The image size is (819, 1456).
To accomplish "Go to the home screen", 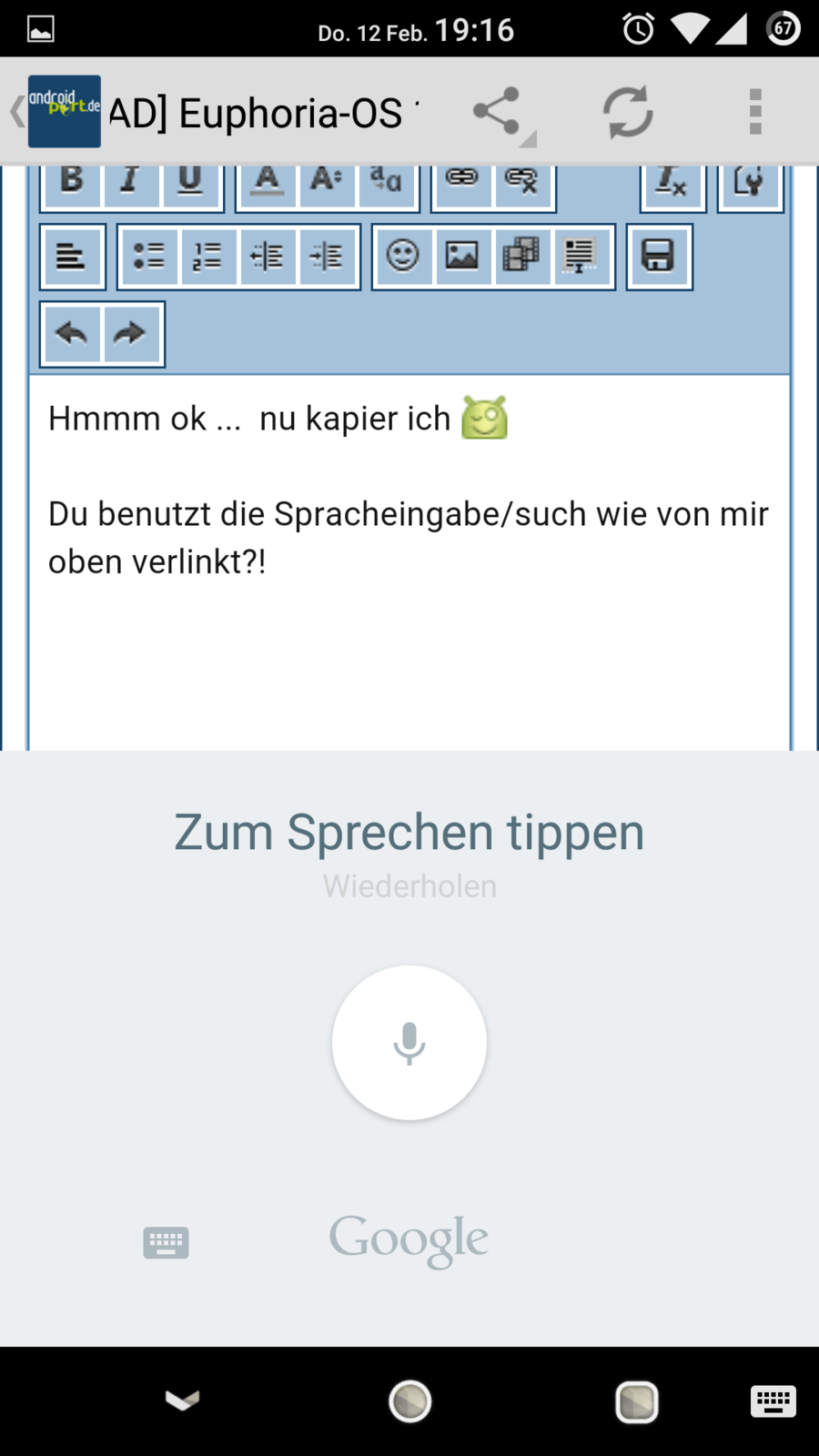I will point(409,1401).
